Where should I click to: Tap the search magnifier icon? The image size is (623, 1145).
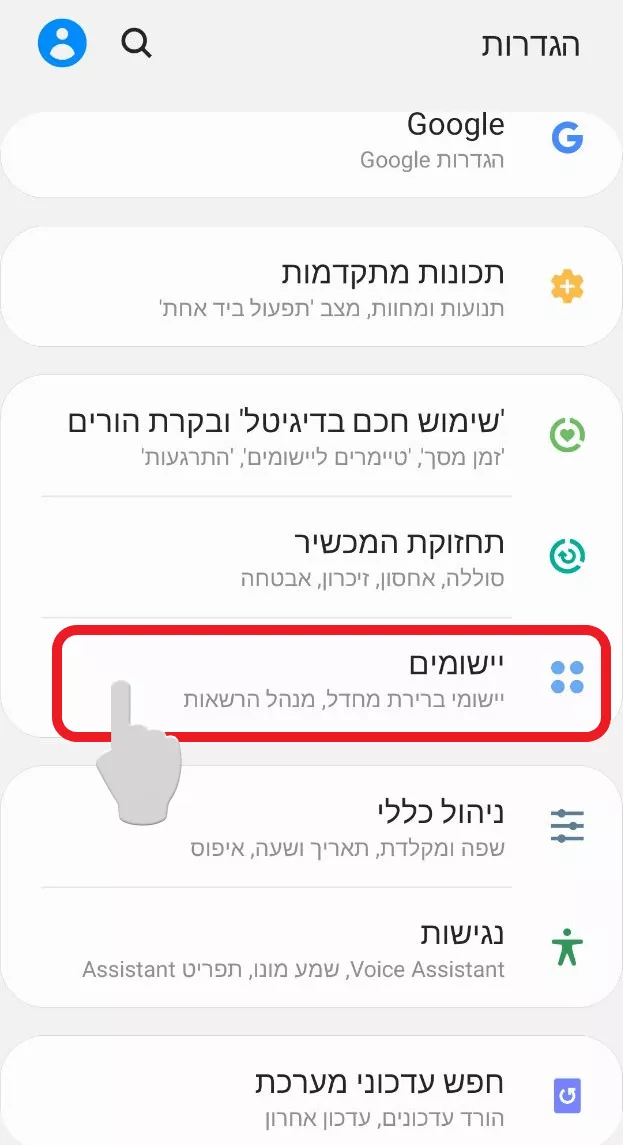pos(136,43)
